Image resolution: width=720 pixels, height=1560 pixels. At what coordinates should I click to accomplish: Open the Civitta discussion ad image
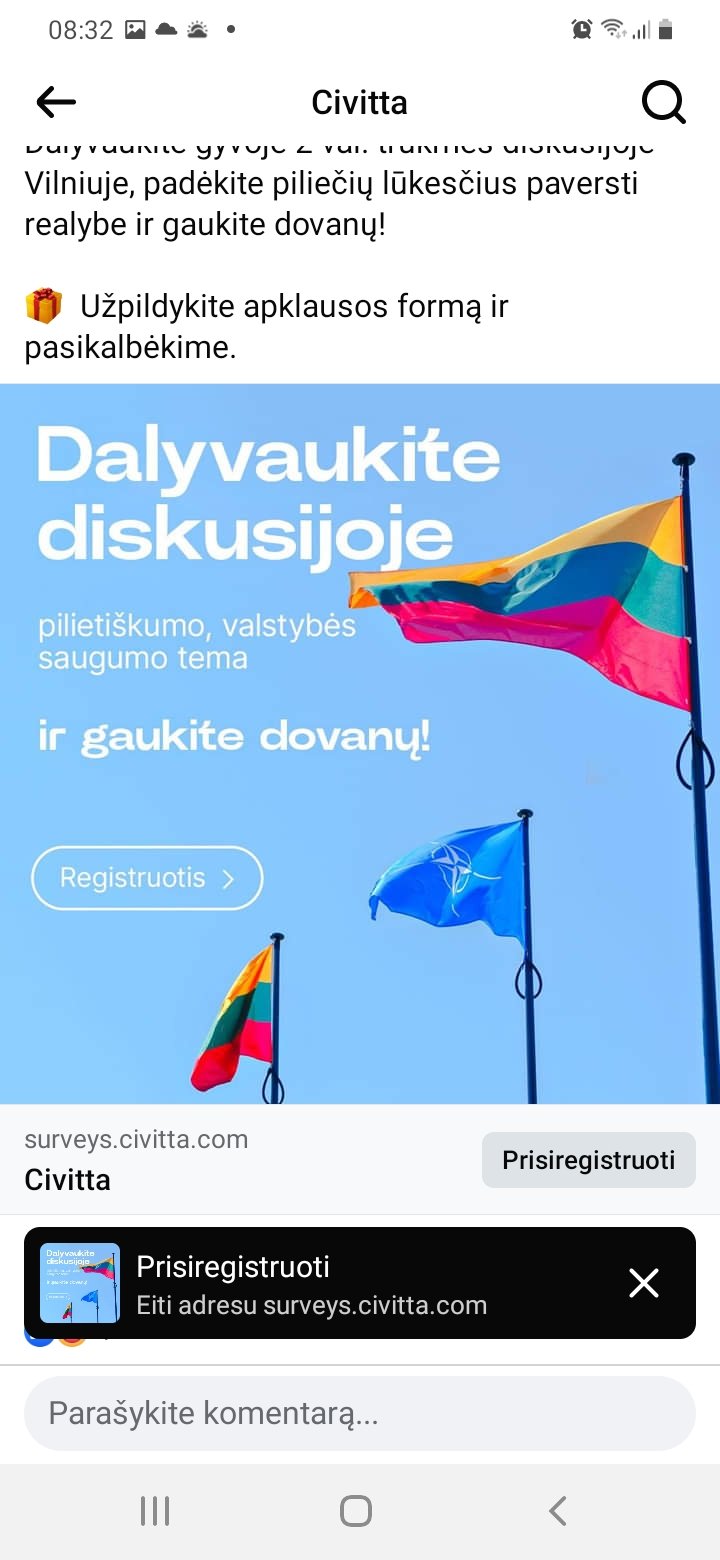click(360, 744)
